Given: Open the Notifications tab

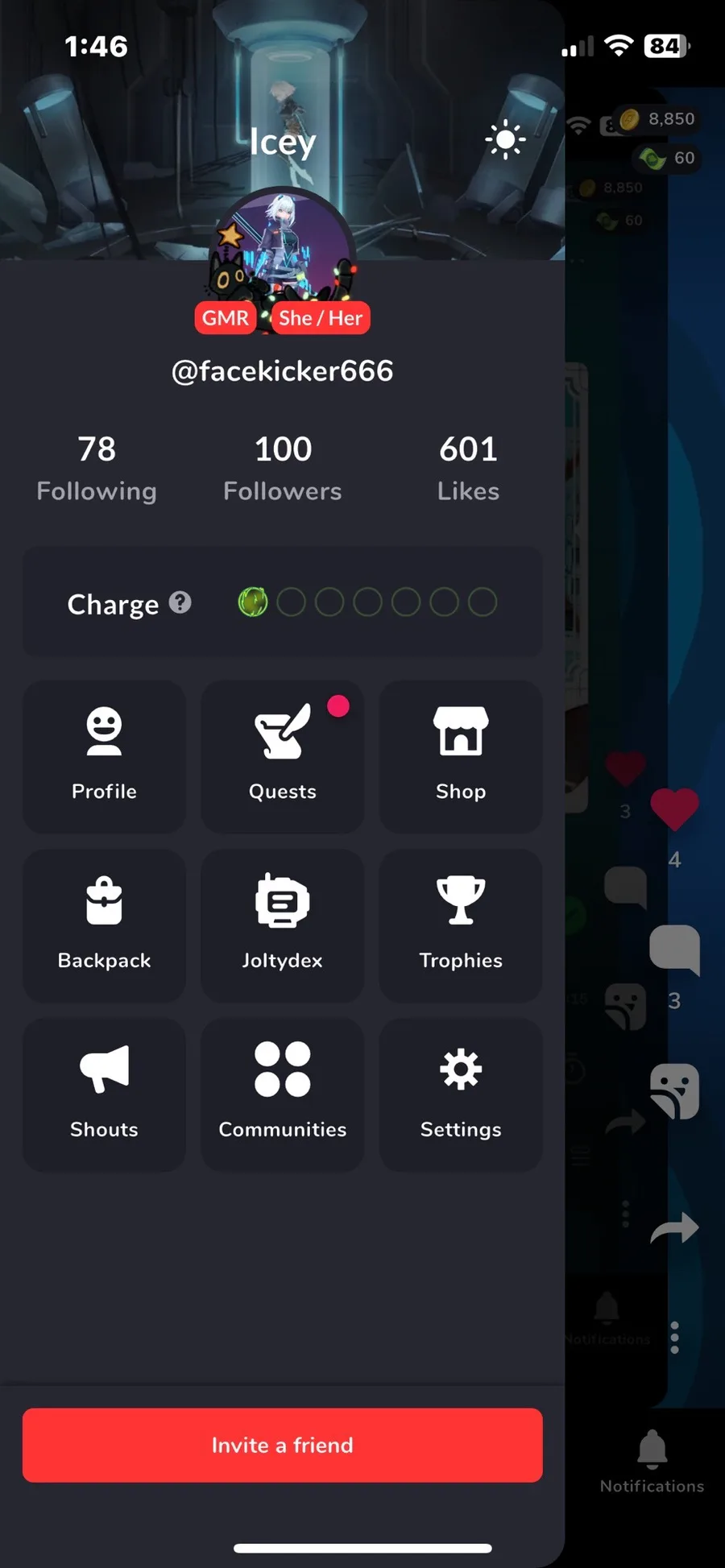Looking at the screenshot, I should (652, 1462).
